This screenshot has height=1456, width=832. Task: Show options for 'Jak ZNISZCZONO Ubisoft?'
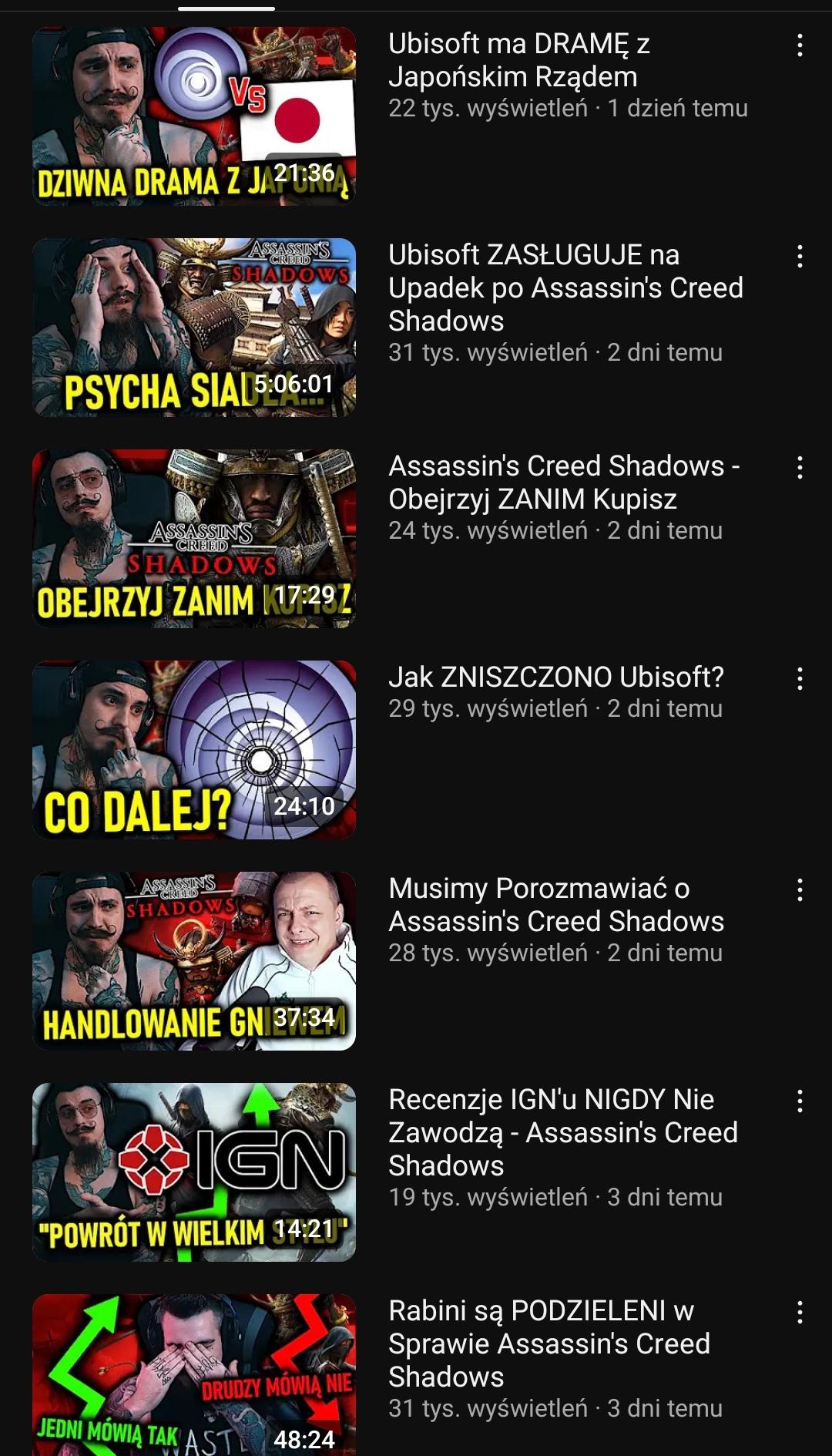click(x=800, y=679)
